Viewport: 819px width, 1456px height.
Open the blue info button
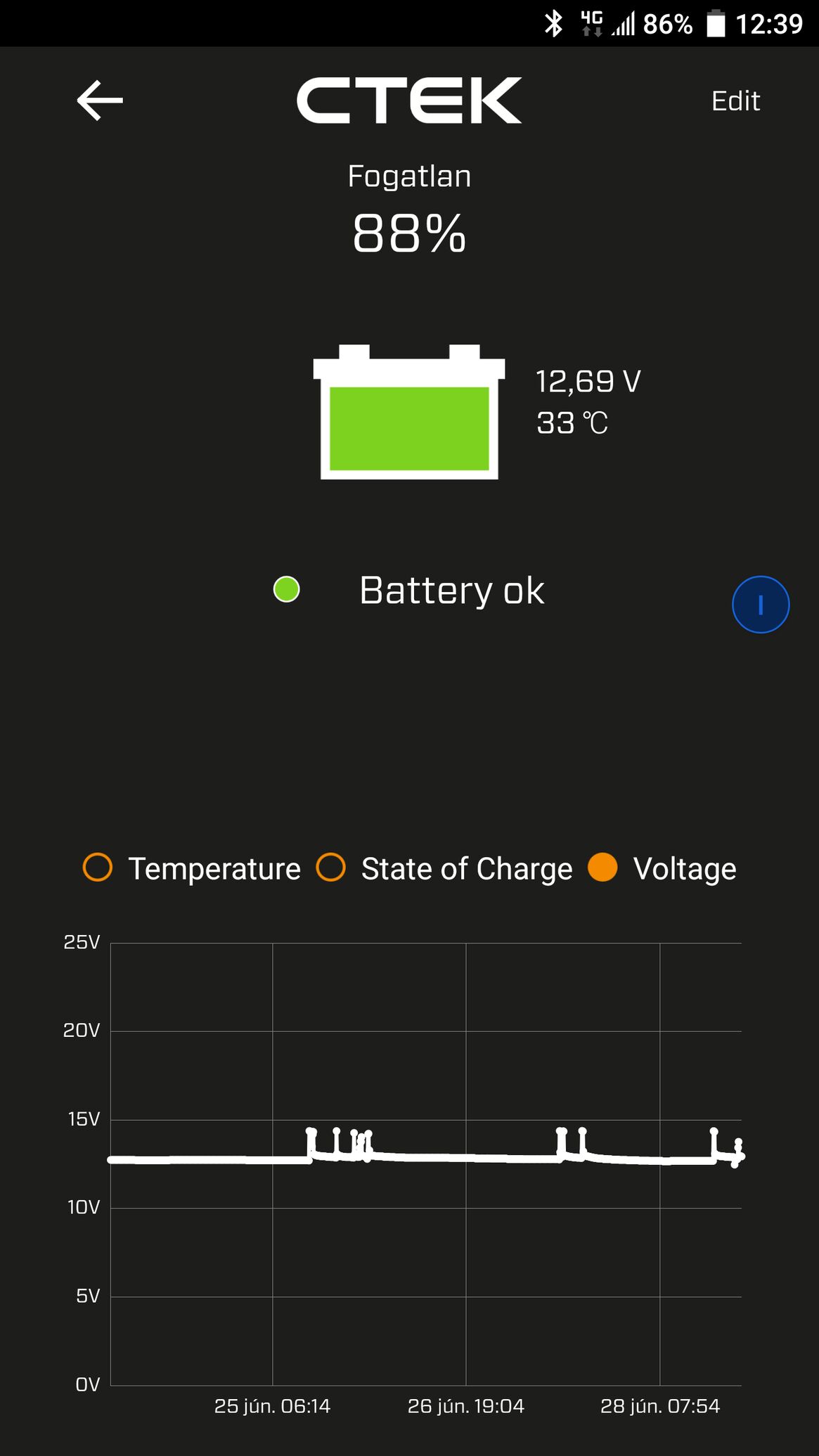(x=760, y=605)
